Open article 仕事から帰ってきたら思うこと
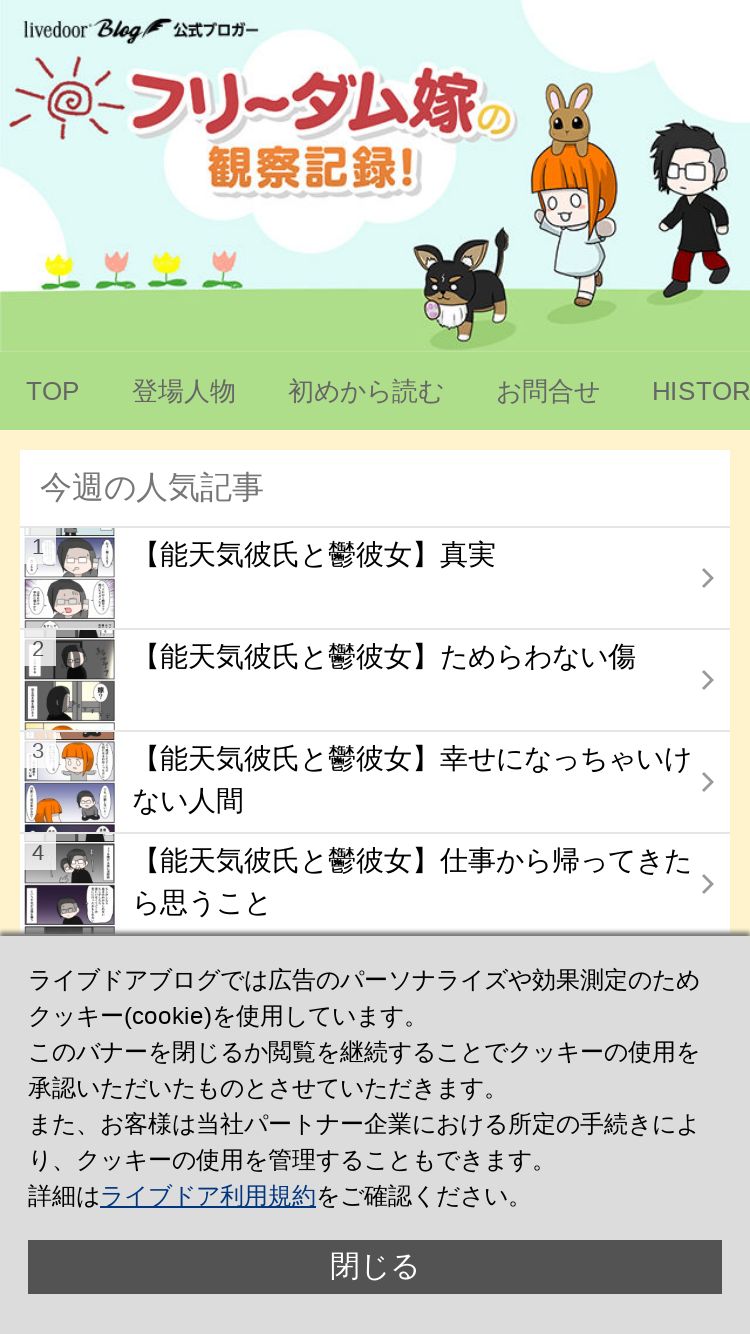 375,884
